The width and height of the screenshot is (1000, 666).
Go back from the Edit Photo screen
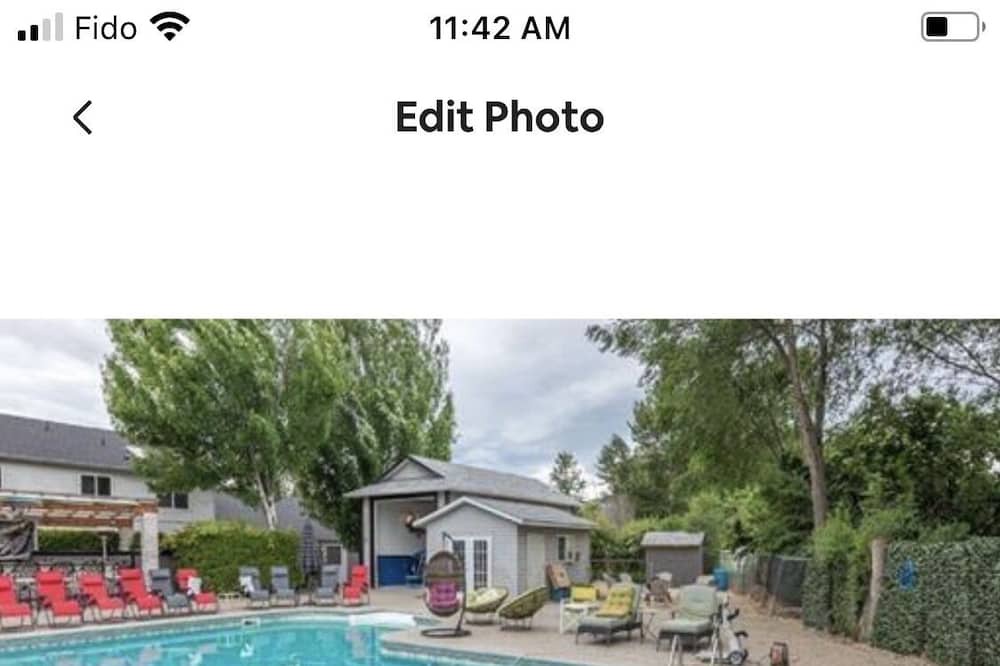pos(83,118)
